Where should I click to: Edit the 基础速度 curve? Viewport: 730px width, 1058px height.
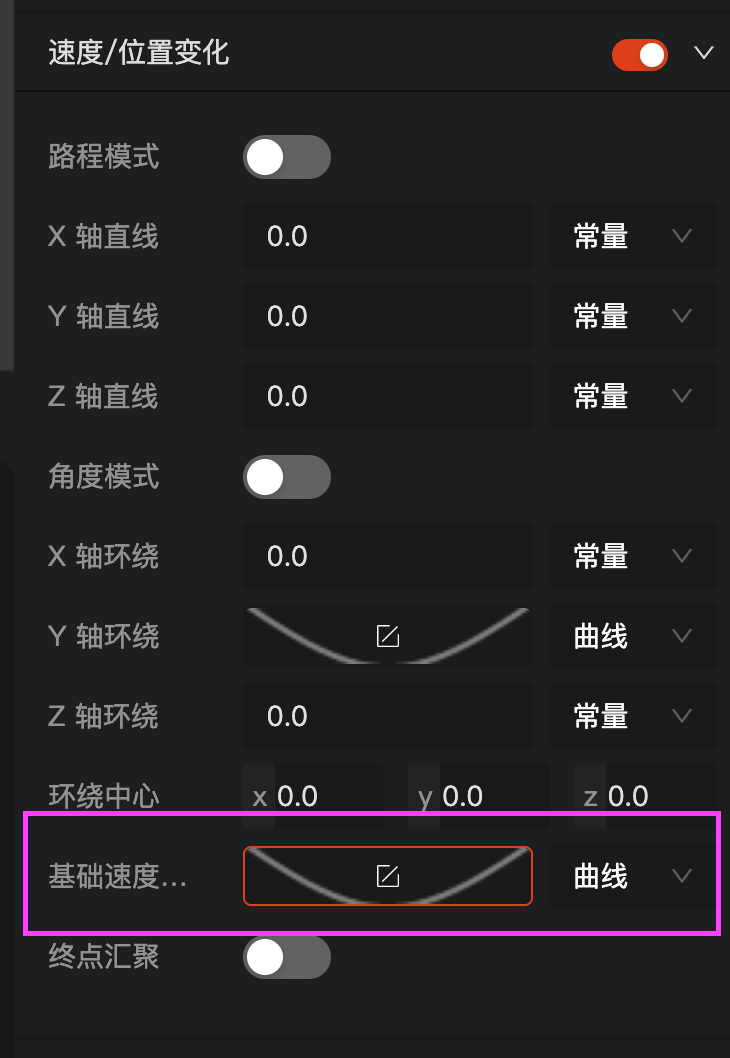coord(387,877)
